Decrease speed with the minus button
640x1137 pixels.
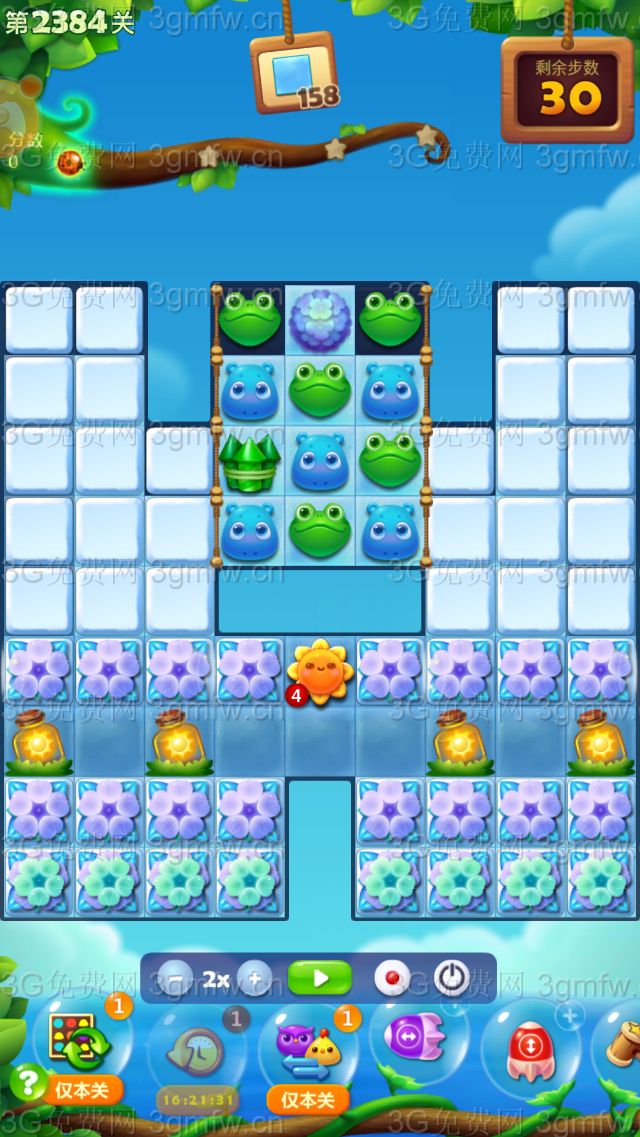177,978
